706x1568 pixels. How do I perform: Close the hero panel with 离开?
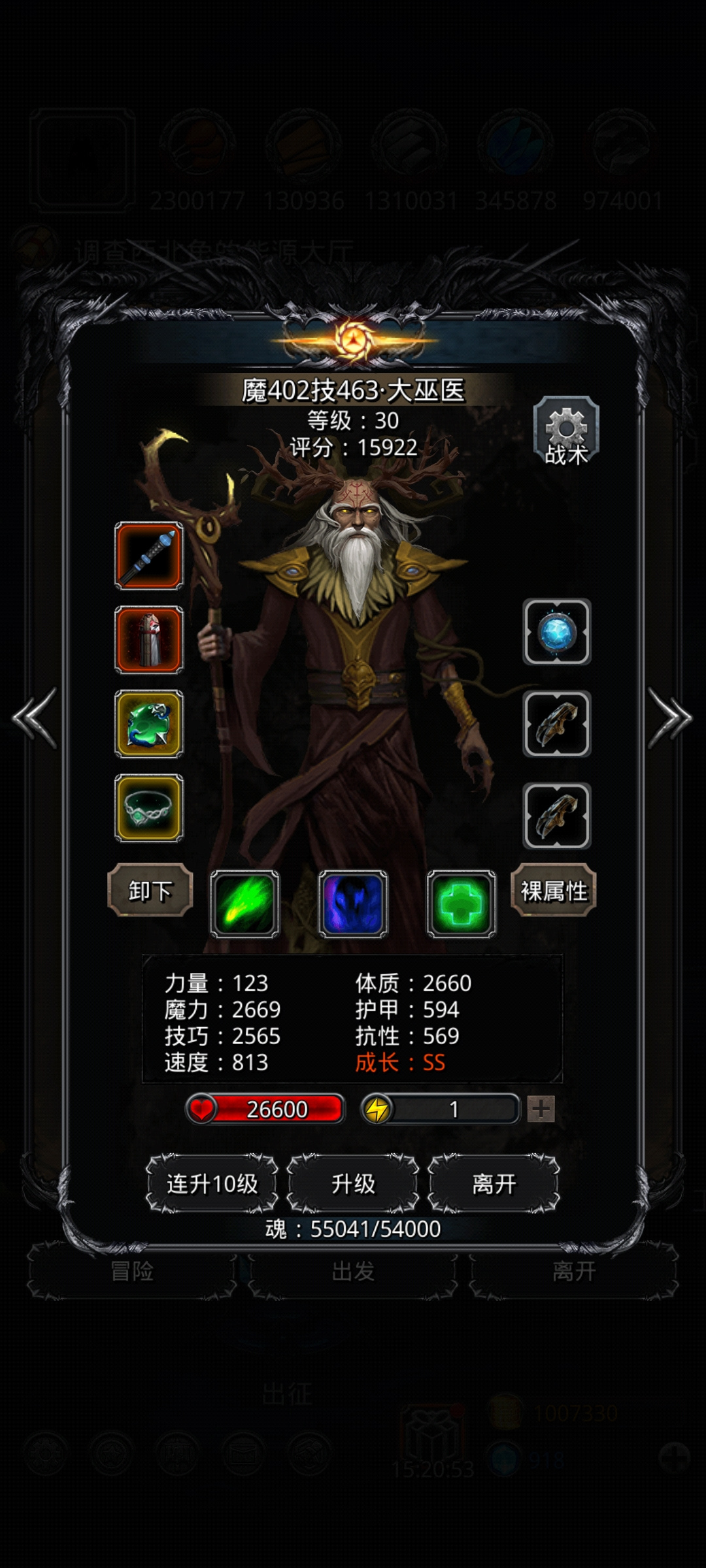click(494, 1183)
